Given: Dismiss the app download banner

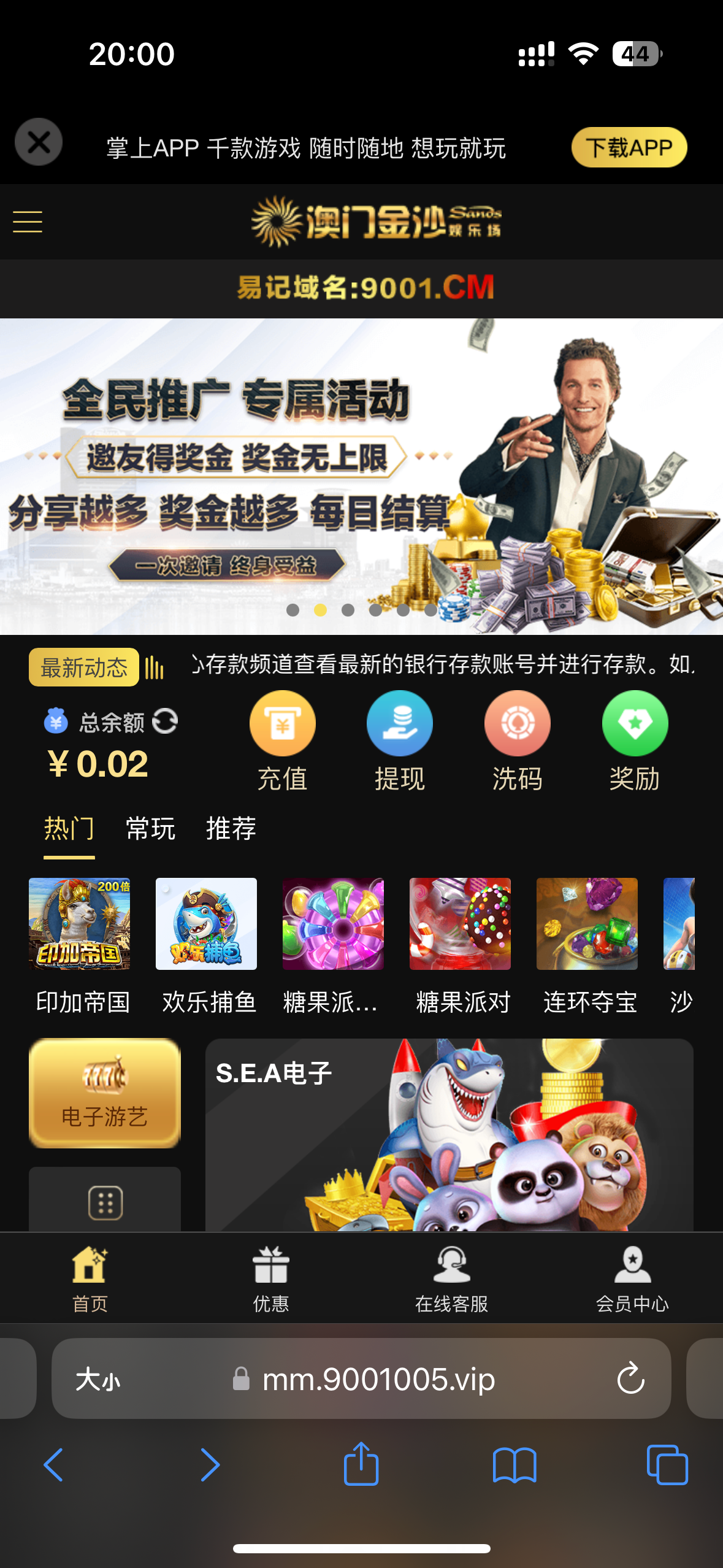Looking at the screenshot, I should (39, 142).
